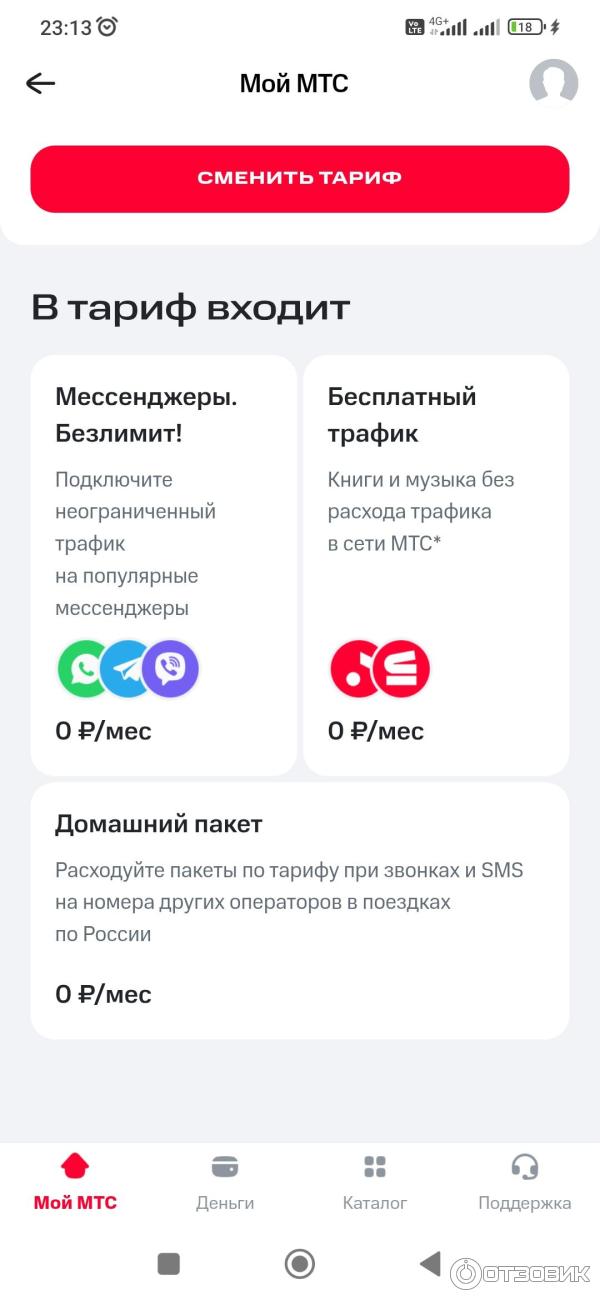Tap the Сменить тариф button
Image resolution: width=600 pixels, height=1300 pixels.
pos(300,179)
